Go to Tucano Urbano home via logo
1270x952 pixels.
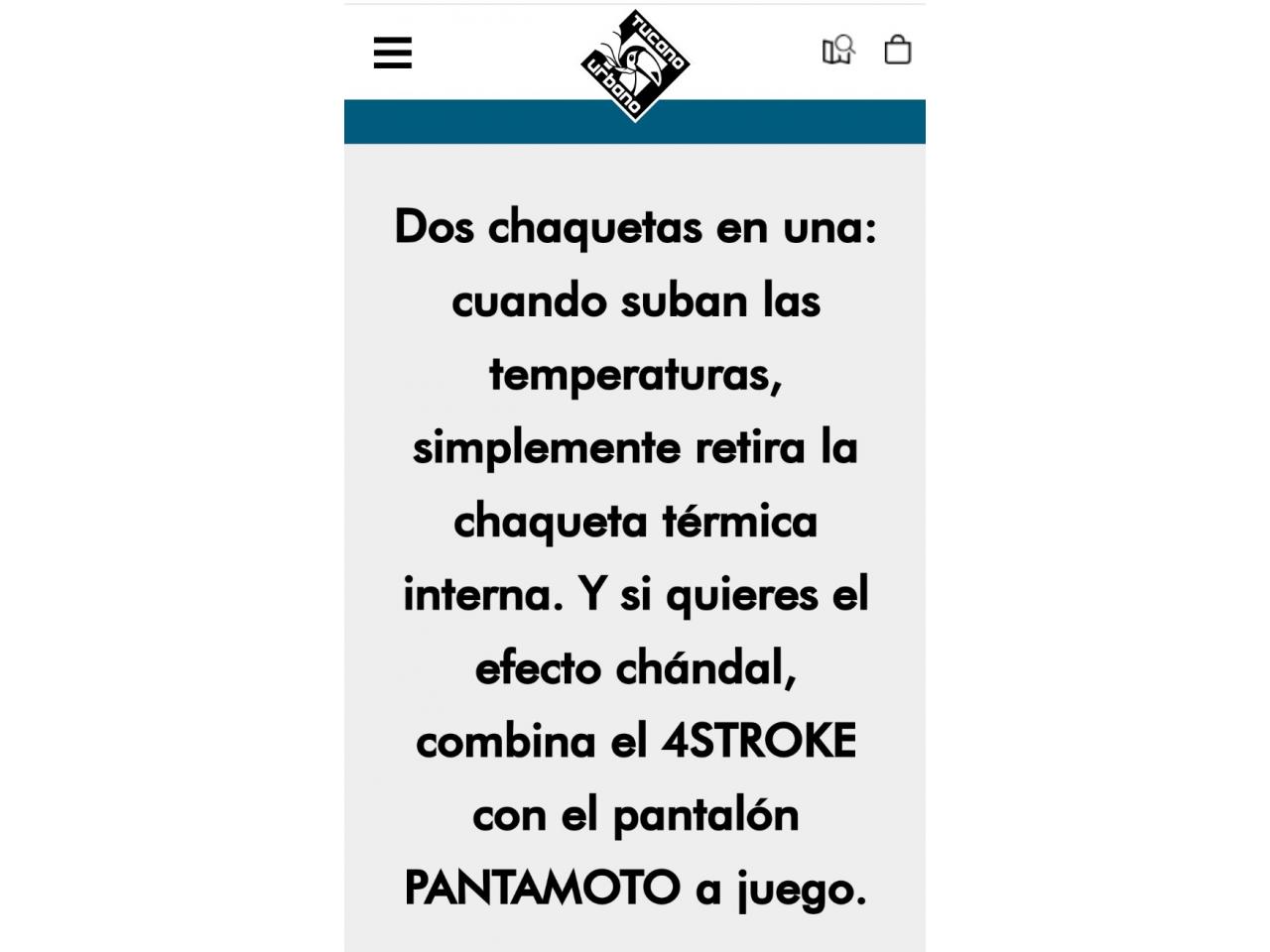pos(635,64)
